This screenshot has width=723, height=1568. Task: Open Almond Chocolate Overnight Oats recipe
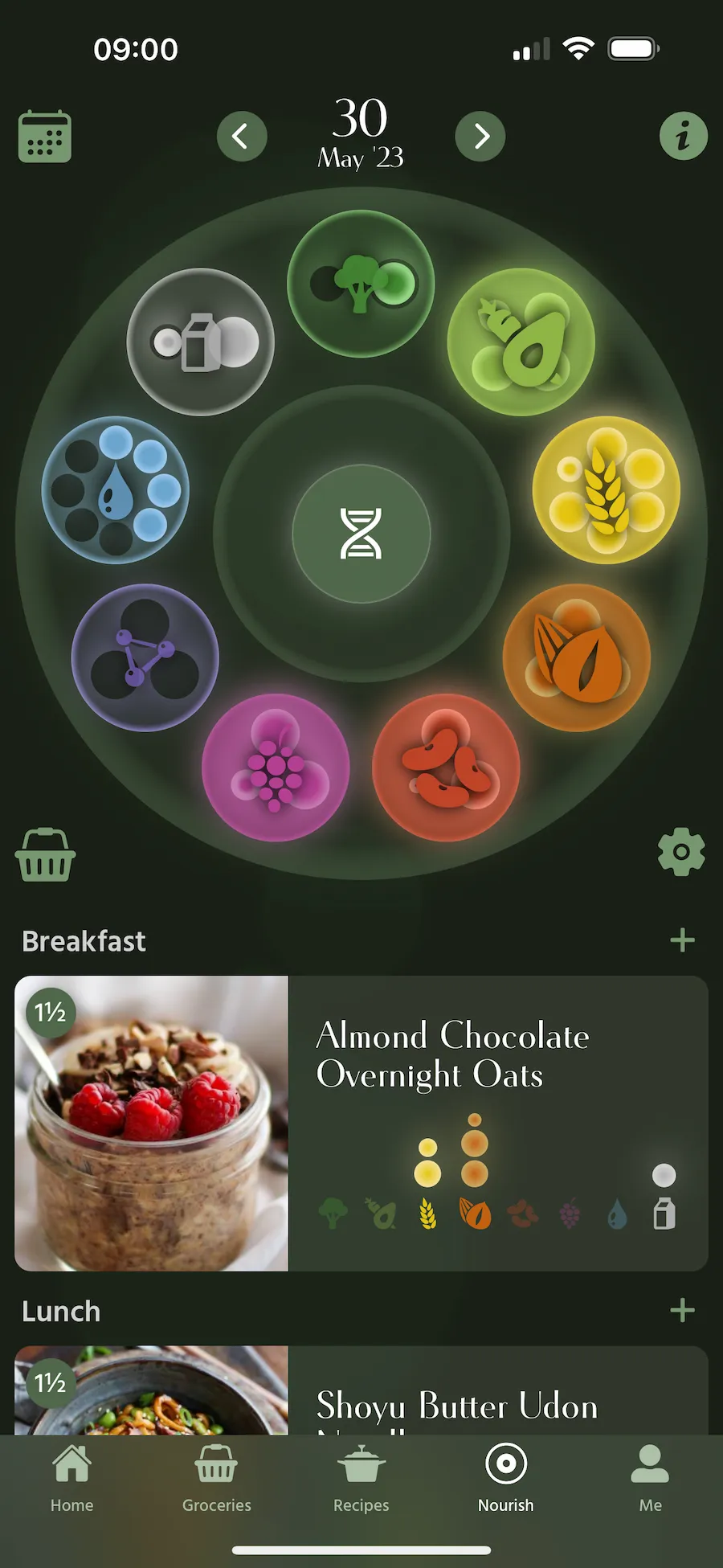[x=452, y=1056]
